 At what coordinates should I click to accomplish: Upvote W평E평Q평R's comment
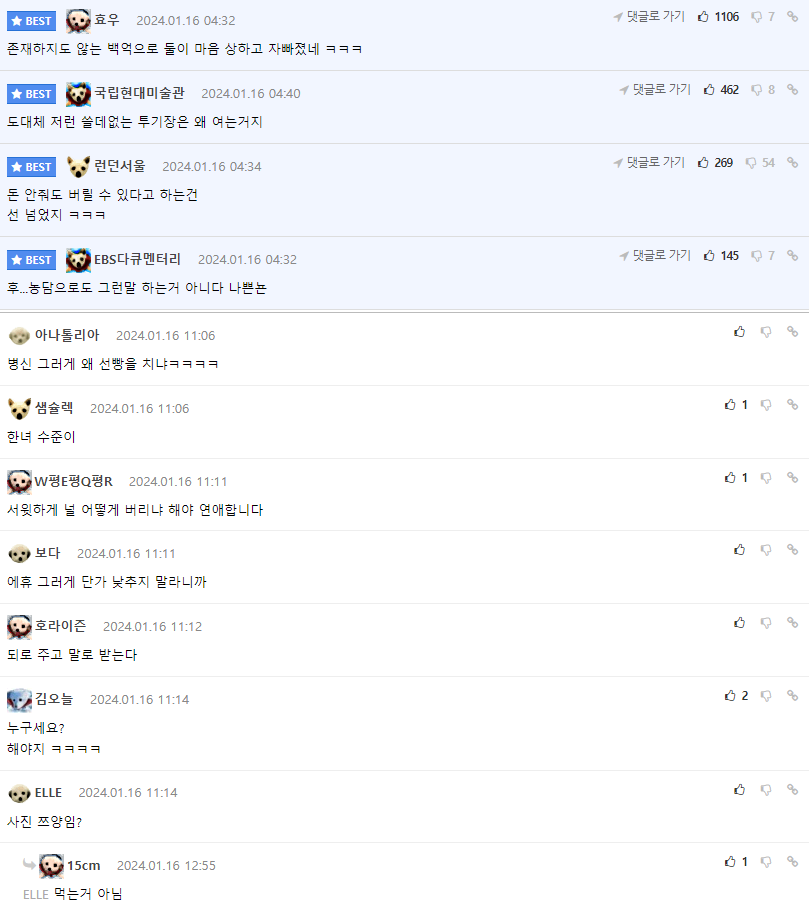(731, 478)
